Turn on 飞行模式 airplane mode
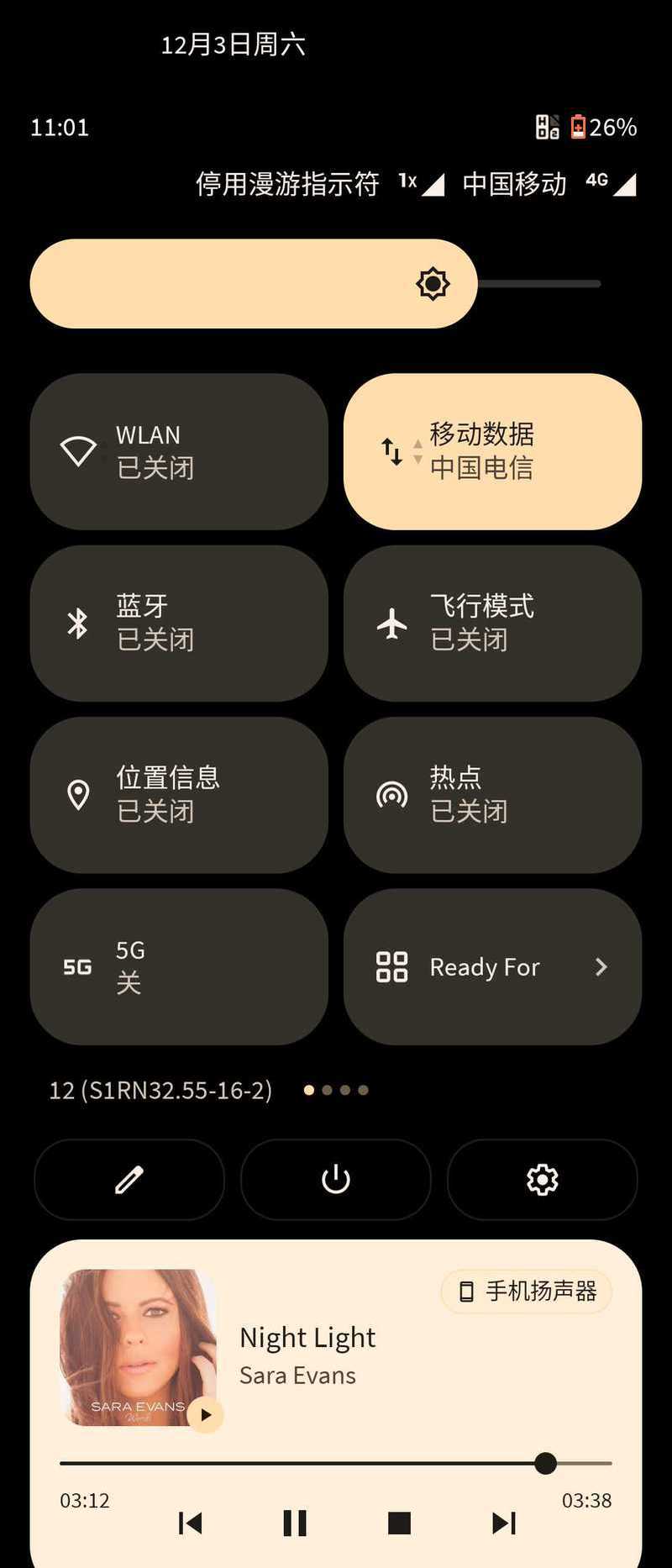 click(492, 623)
